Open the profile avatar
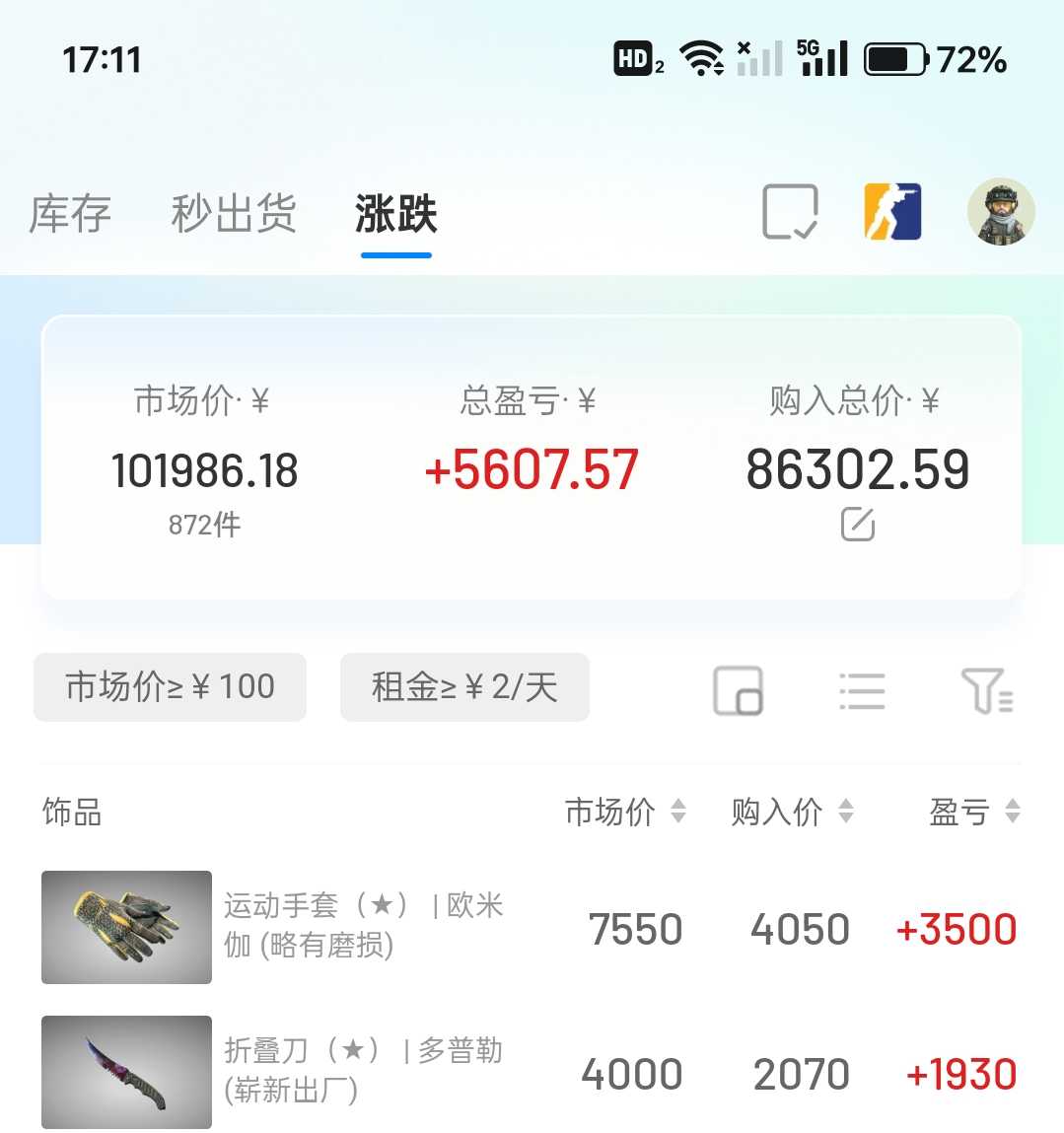 pyautogui.click(x=1000, y=212)
